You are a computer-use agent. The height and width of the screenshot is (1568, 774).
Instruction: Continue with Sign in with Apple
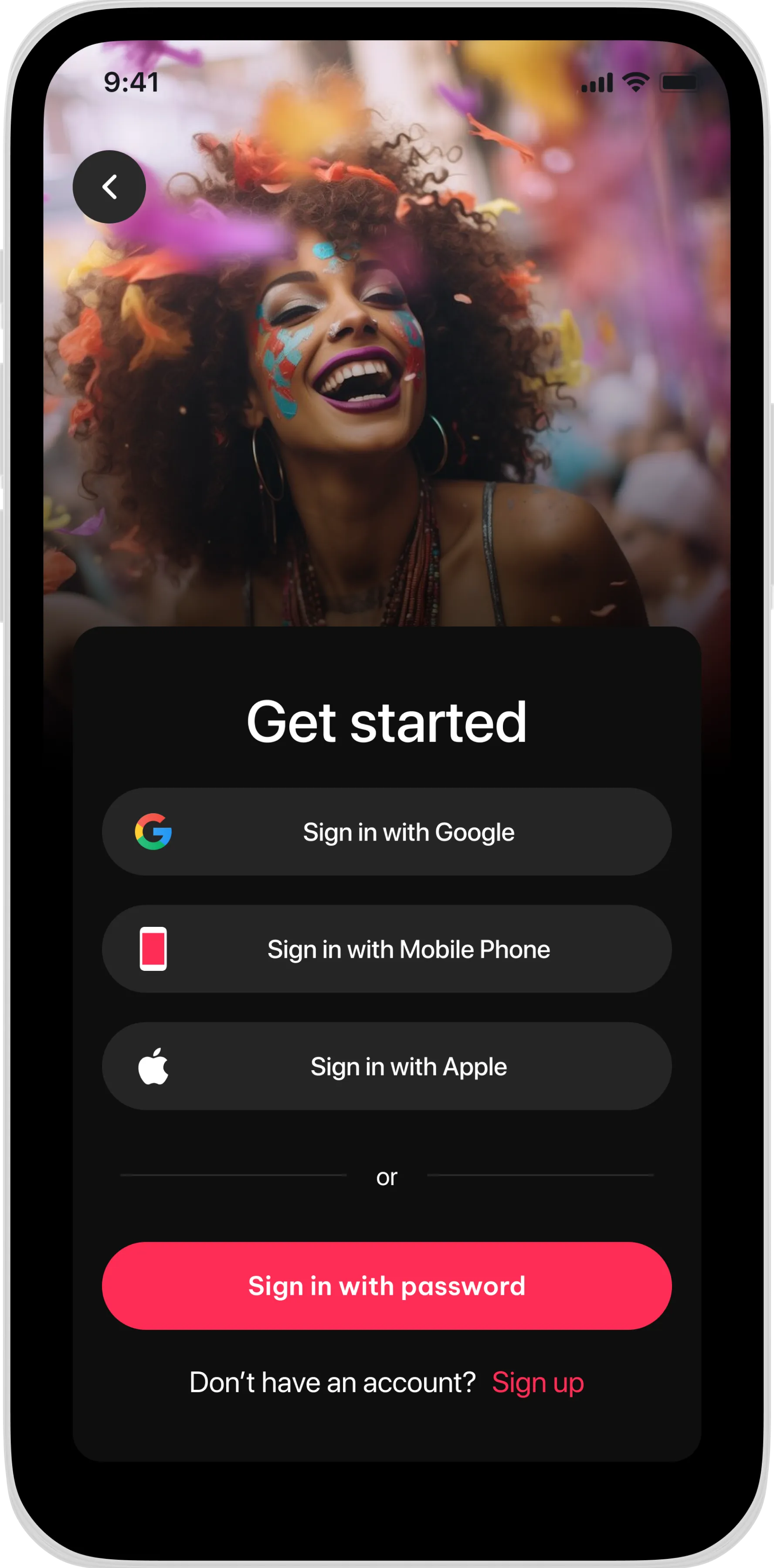387,1066
